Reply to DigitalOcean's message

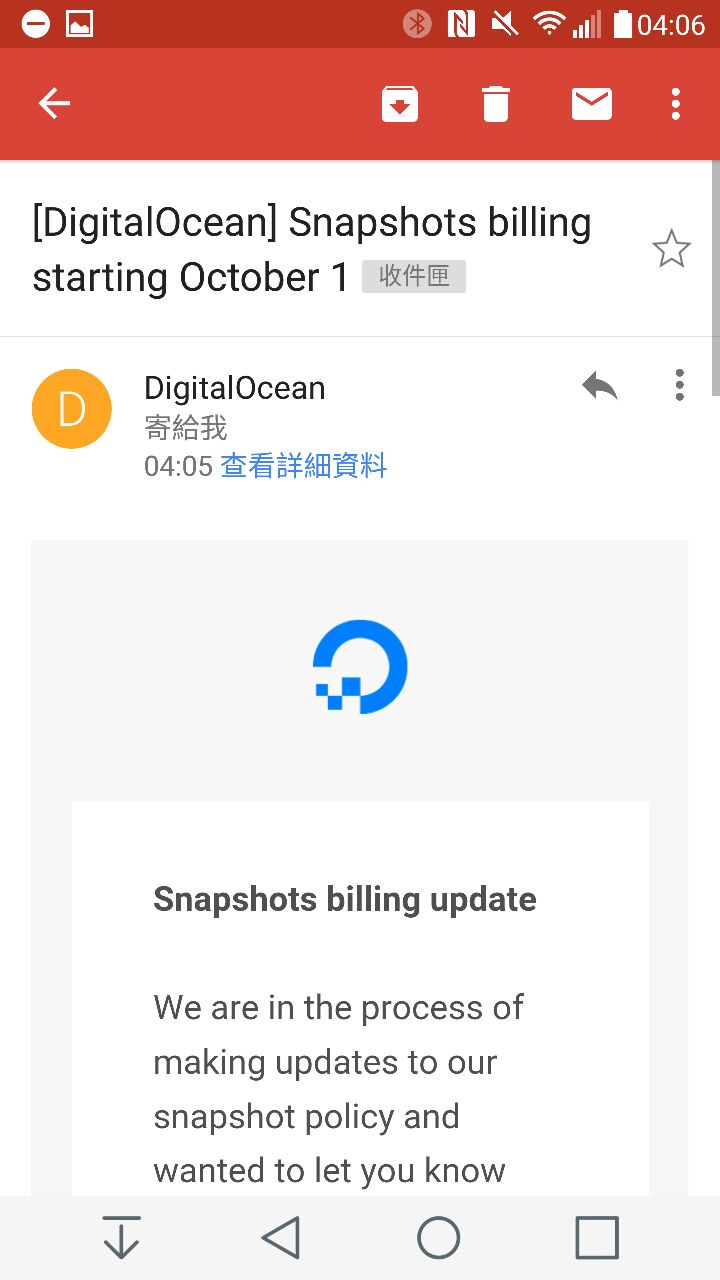pyautogui.click(x=600, y=385)
